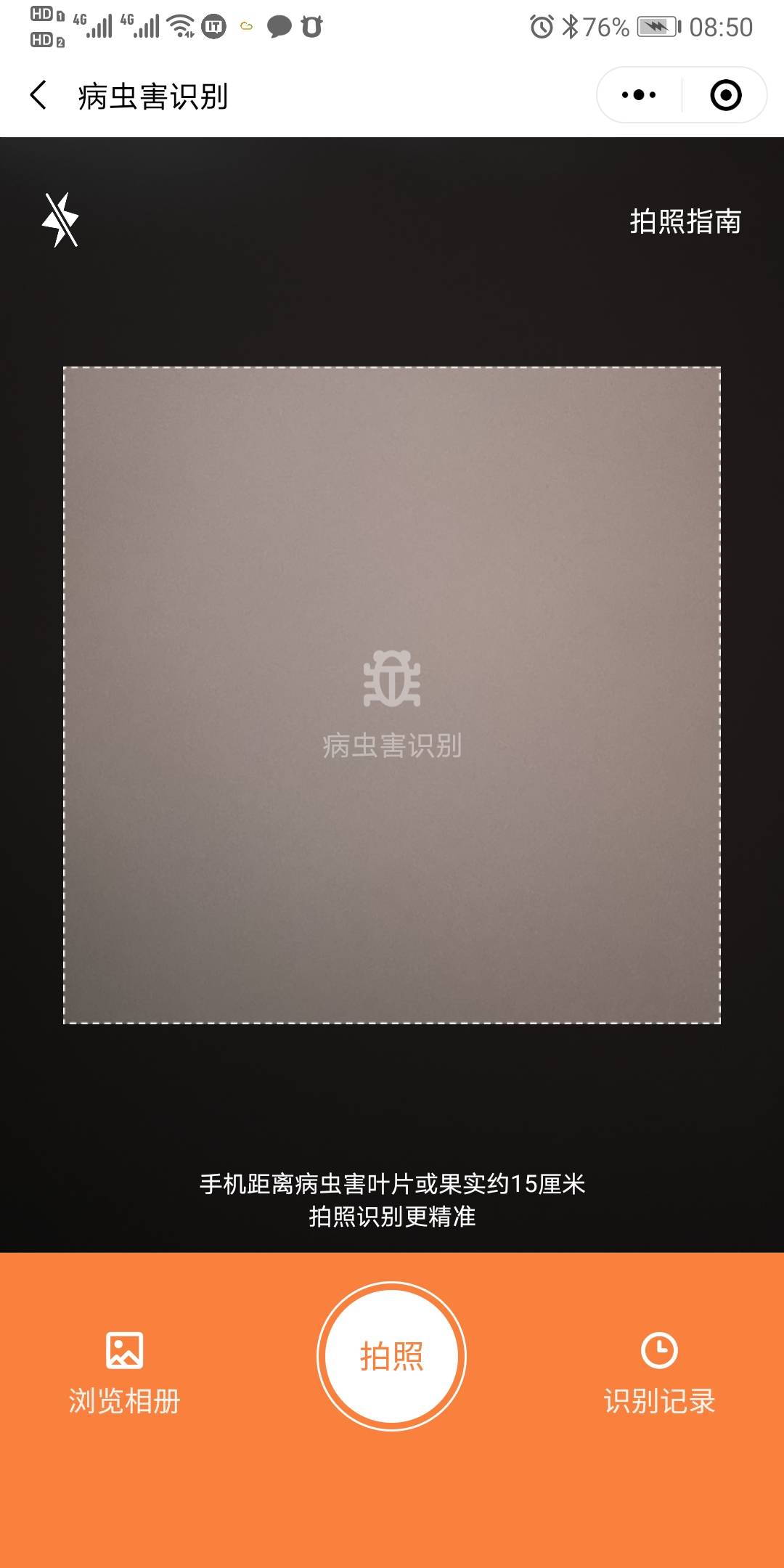The image size is (784, 1568).
Task: Browse the album via 浏览相册
Action: pyautogui.click(x=124, y=1373)
